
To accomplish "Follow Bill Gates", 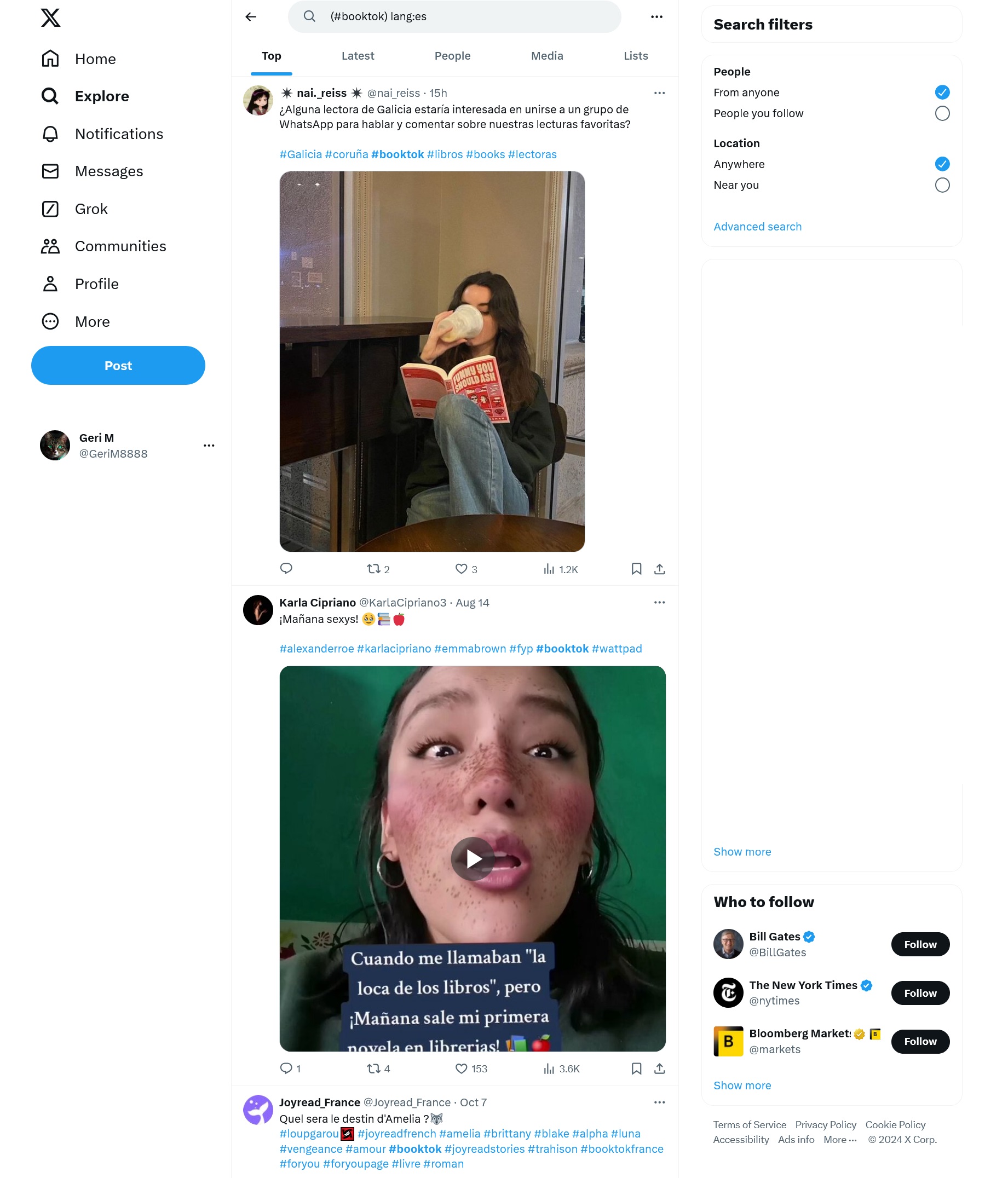I will coord(920,944).
